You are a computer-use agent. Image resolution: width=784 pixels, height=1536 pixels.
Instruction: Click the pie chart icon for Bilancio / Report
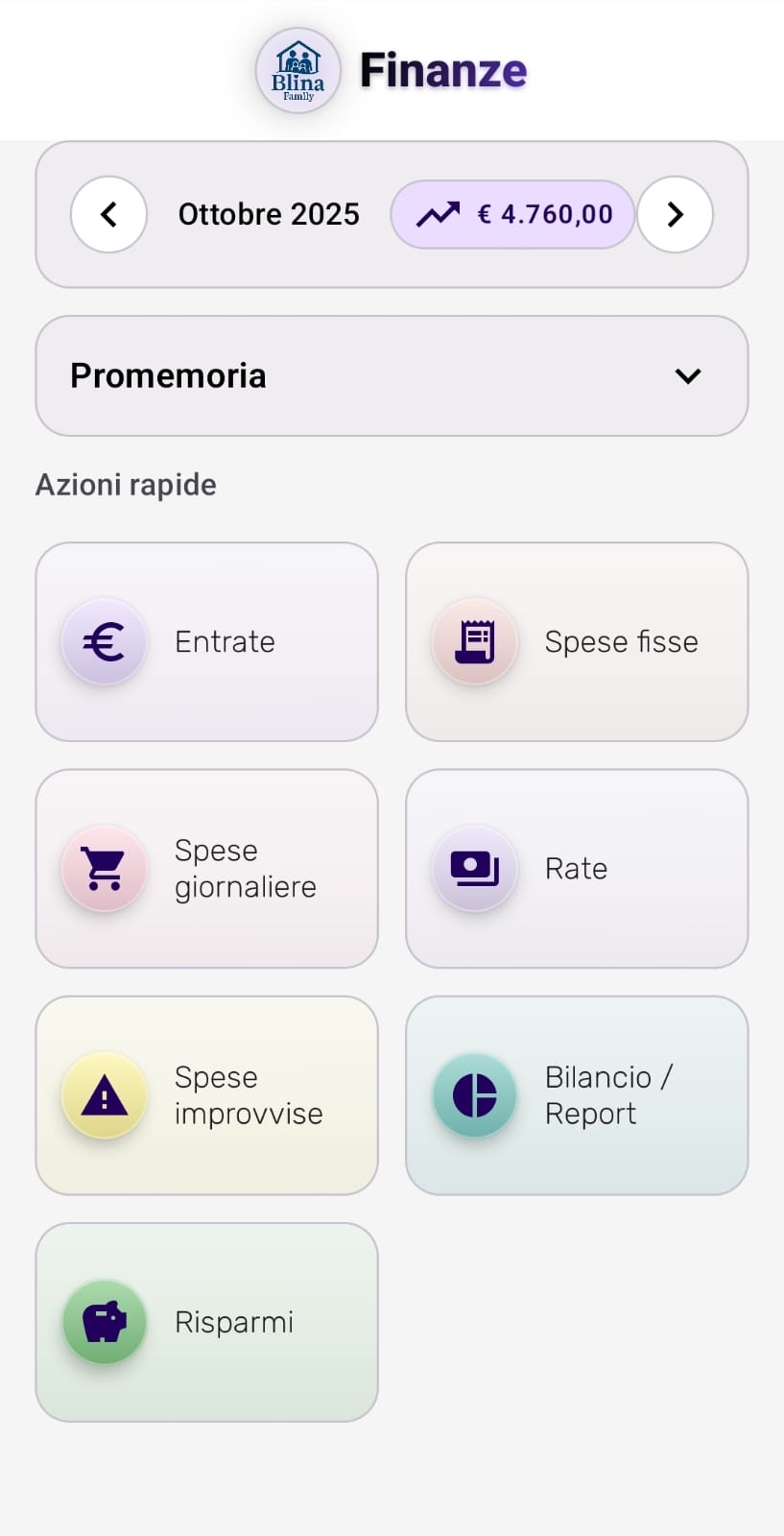[474, 1094]
